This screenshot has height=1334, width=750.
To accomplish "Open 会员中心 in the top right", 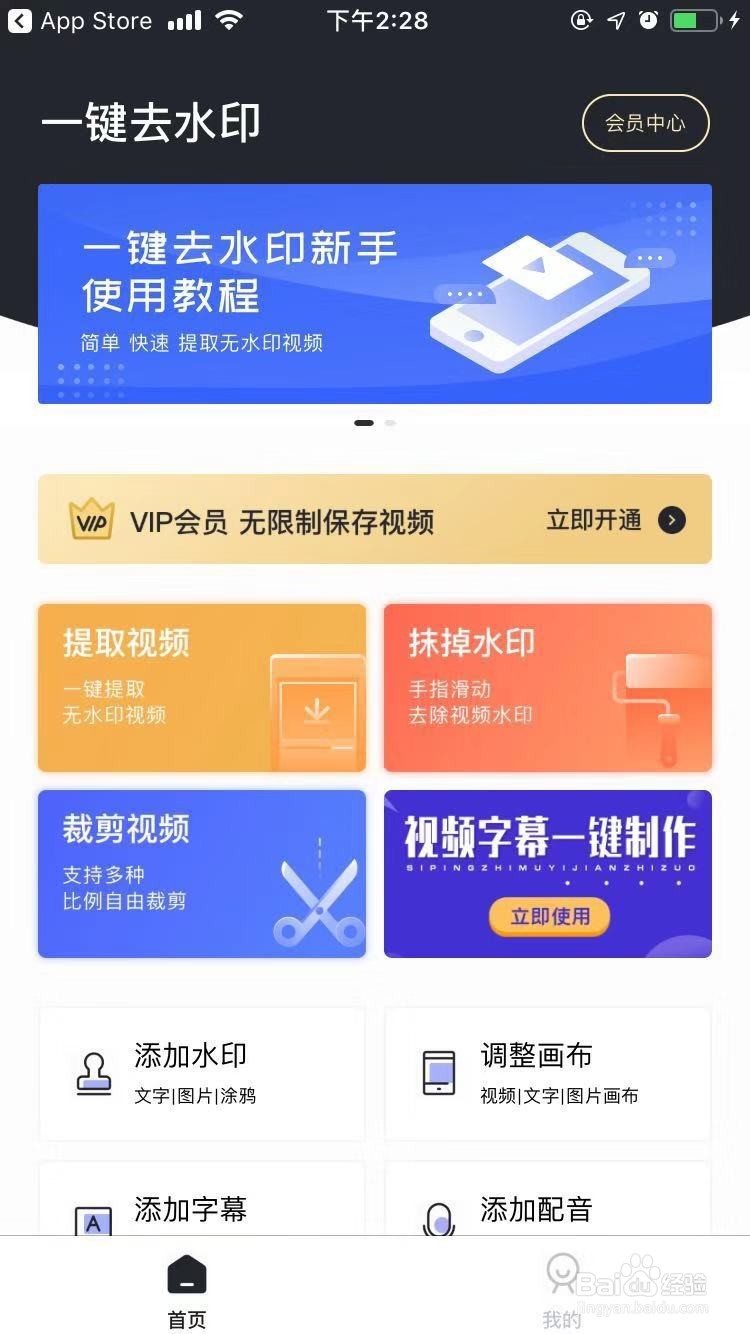I will 645,123.
